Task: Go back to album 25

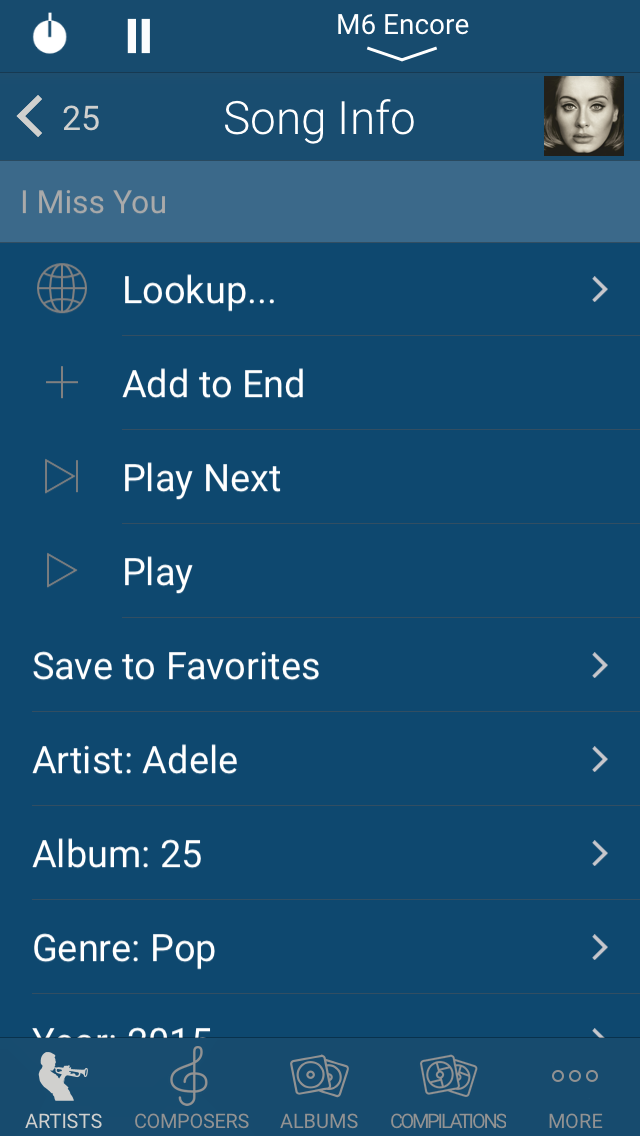Action: point(58,118)
